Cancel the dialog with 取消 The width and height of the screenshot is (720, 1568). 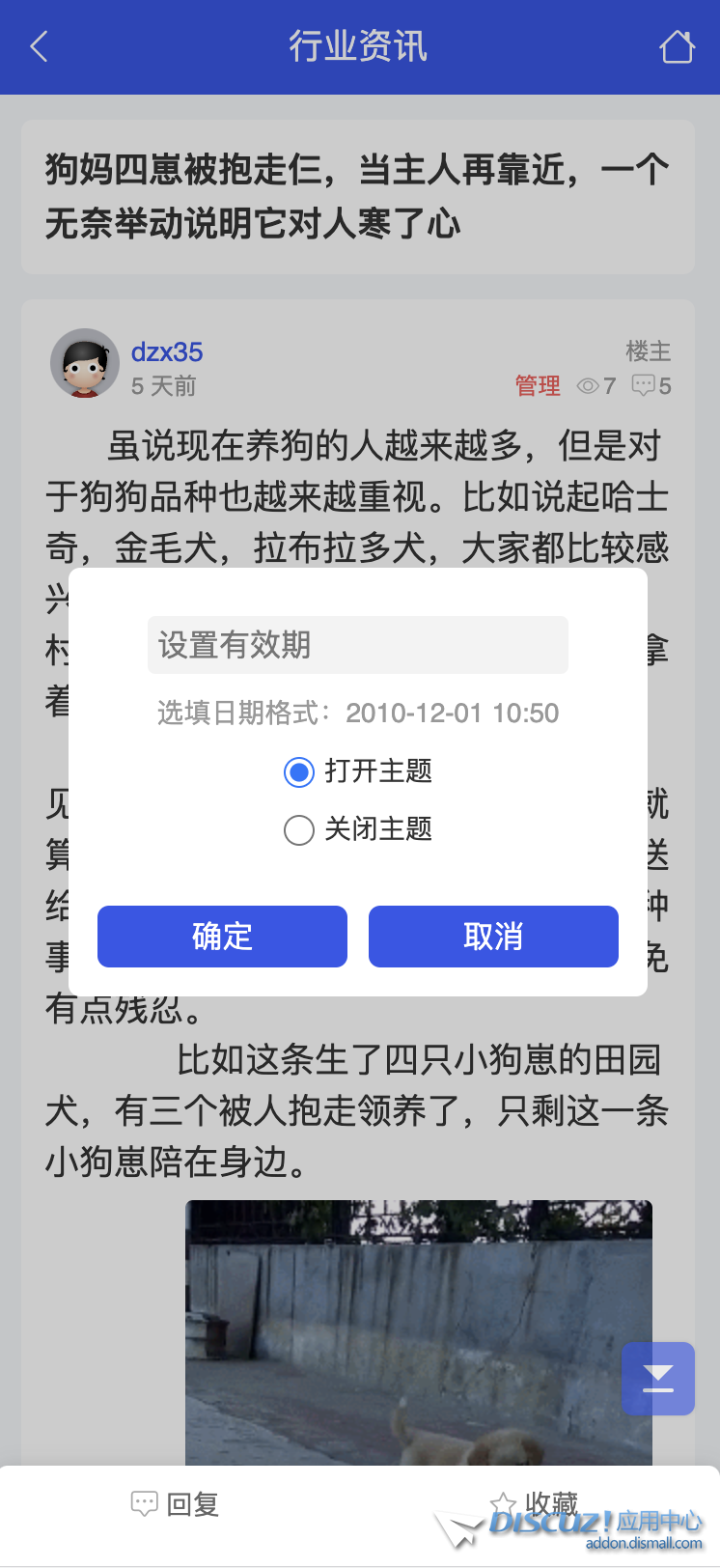click(x=493, y=937)
